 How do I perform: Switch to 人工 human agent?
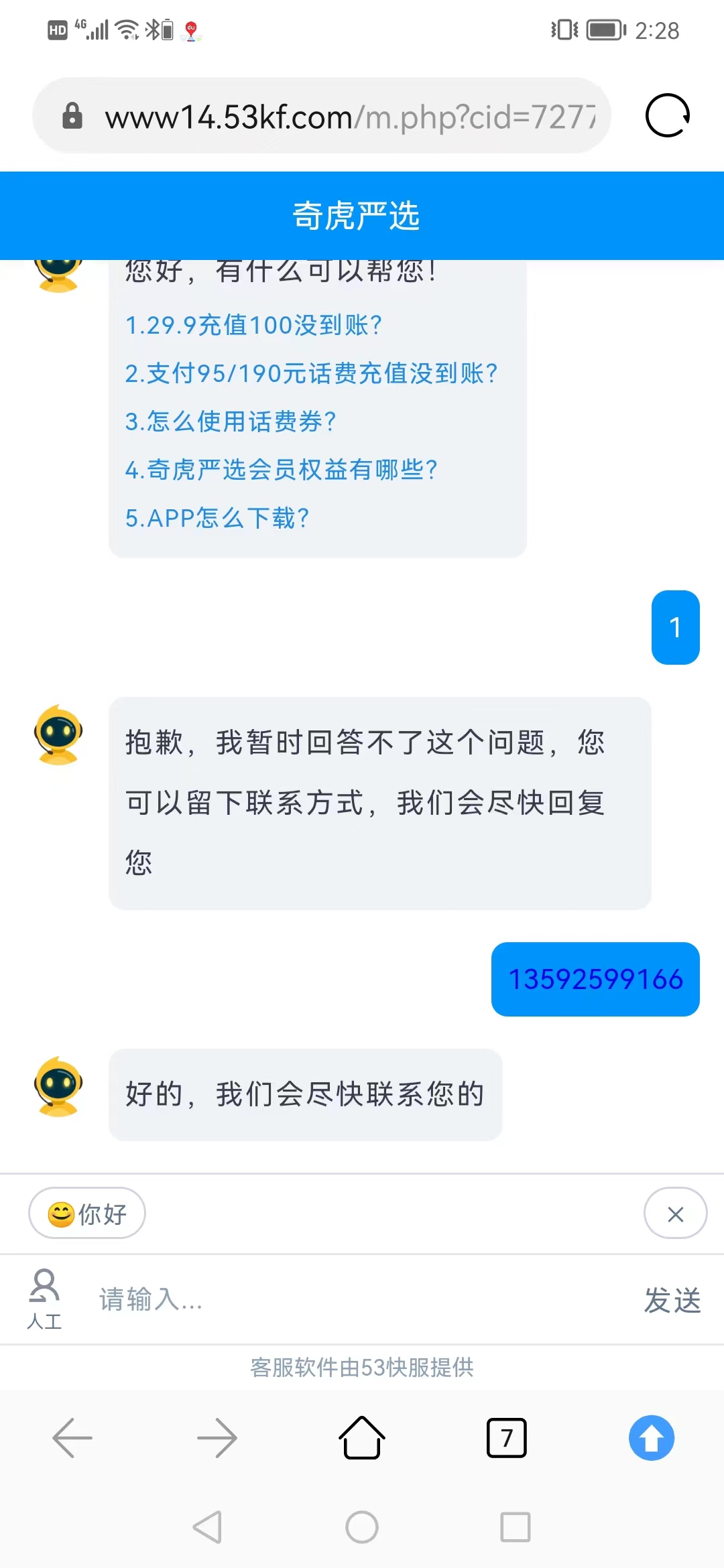[44, 1299]
